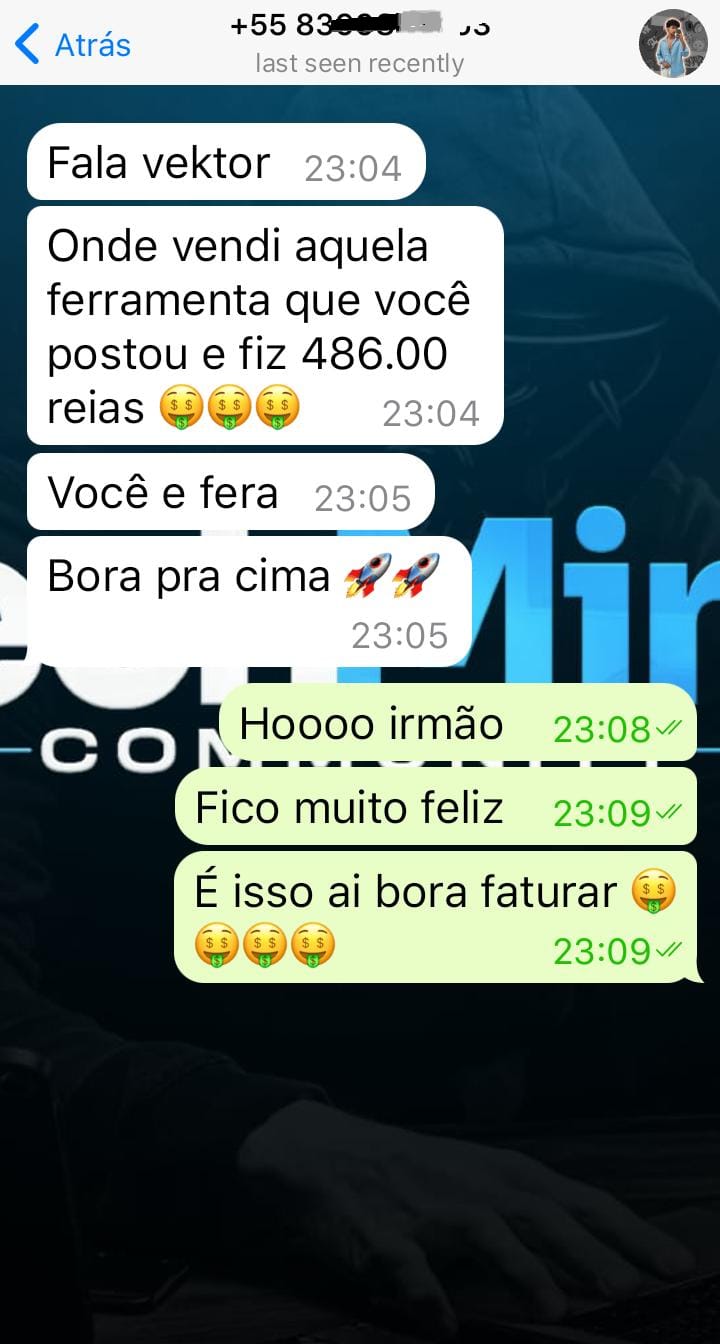Open the contact's profile picture
The width and height of the screenshot is (720, 1344).
pyautogui.click(x=674, y=43)
